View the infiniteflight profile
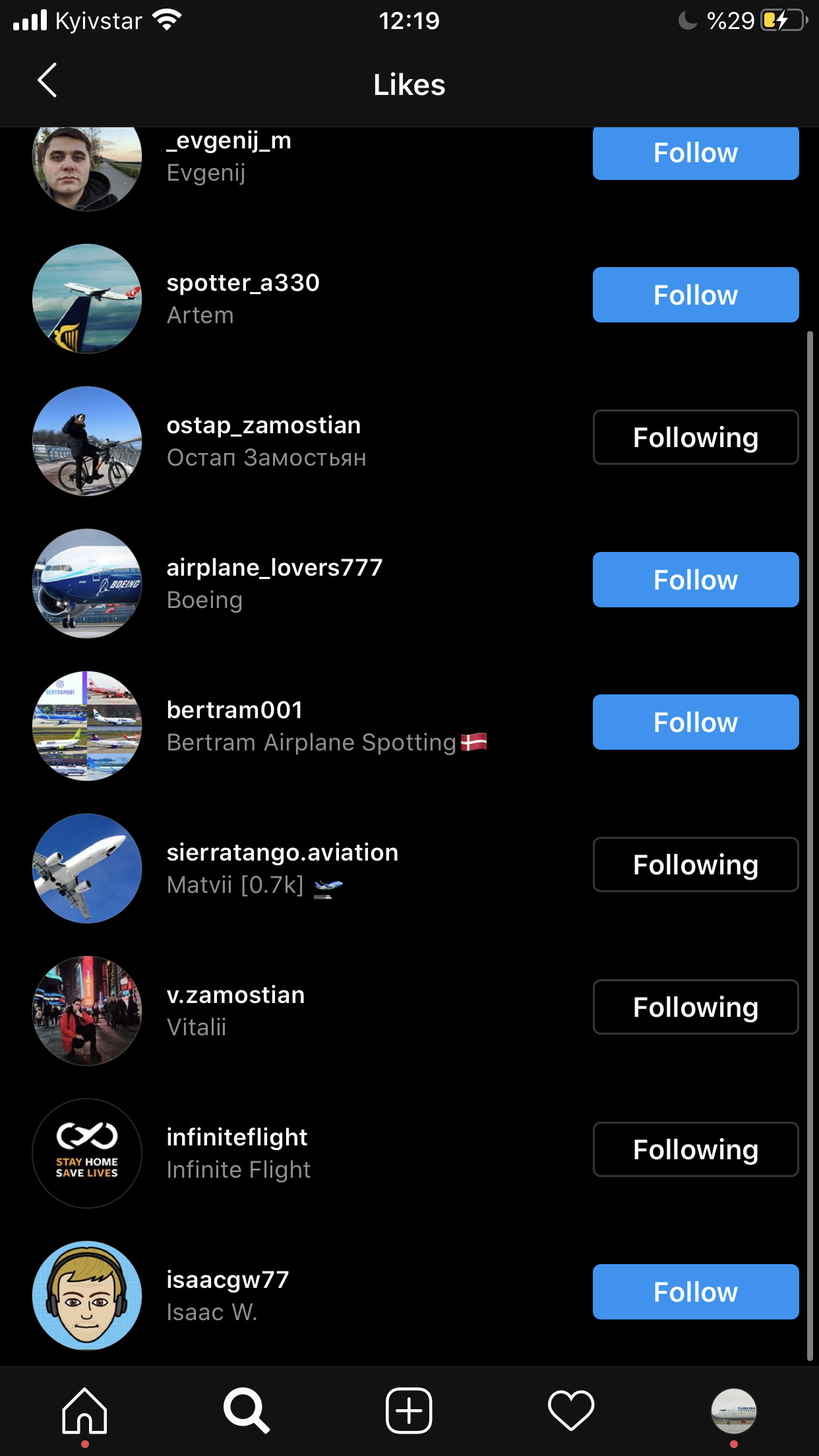Image resolution: width=819 pixels, height=1456 pixels. click(x=237, y=1137)
